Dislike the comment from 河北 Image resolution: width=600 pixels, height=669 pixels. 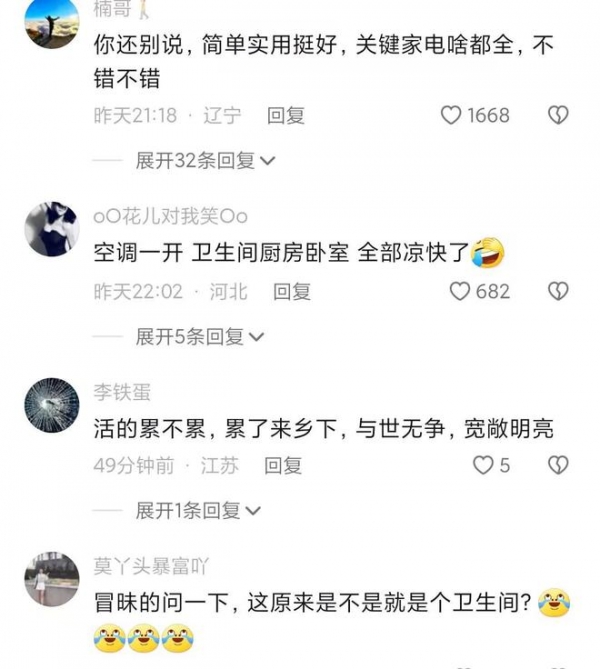click(x=558, y=292)
